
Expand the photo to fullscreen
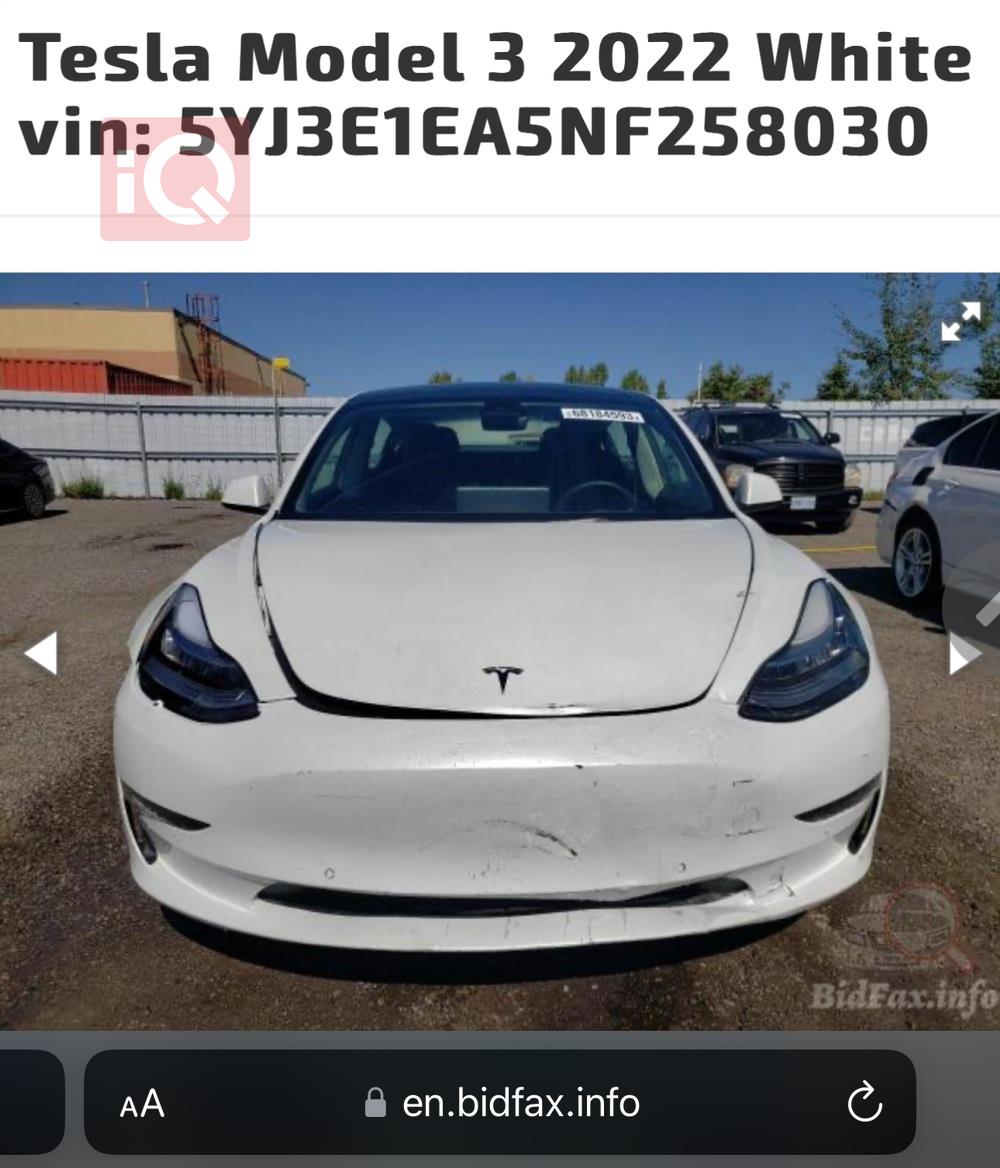(960, 322)
